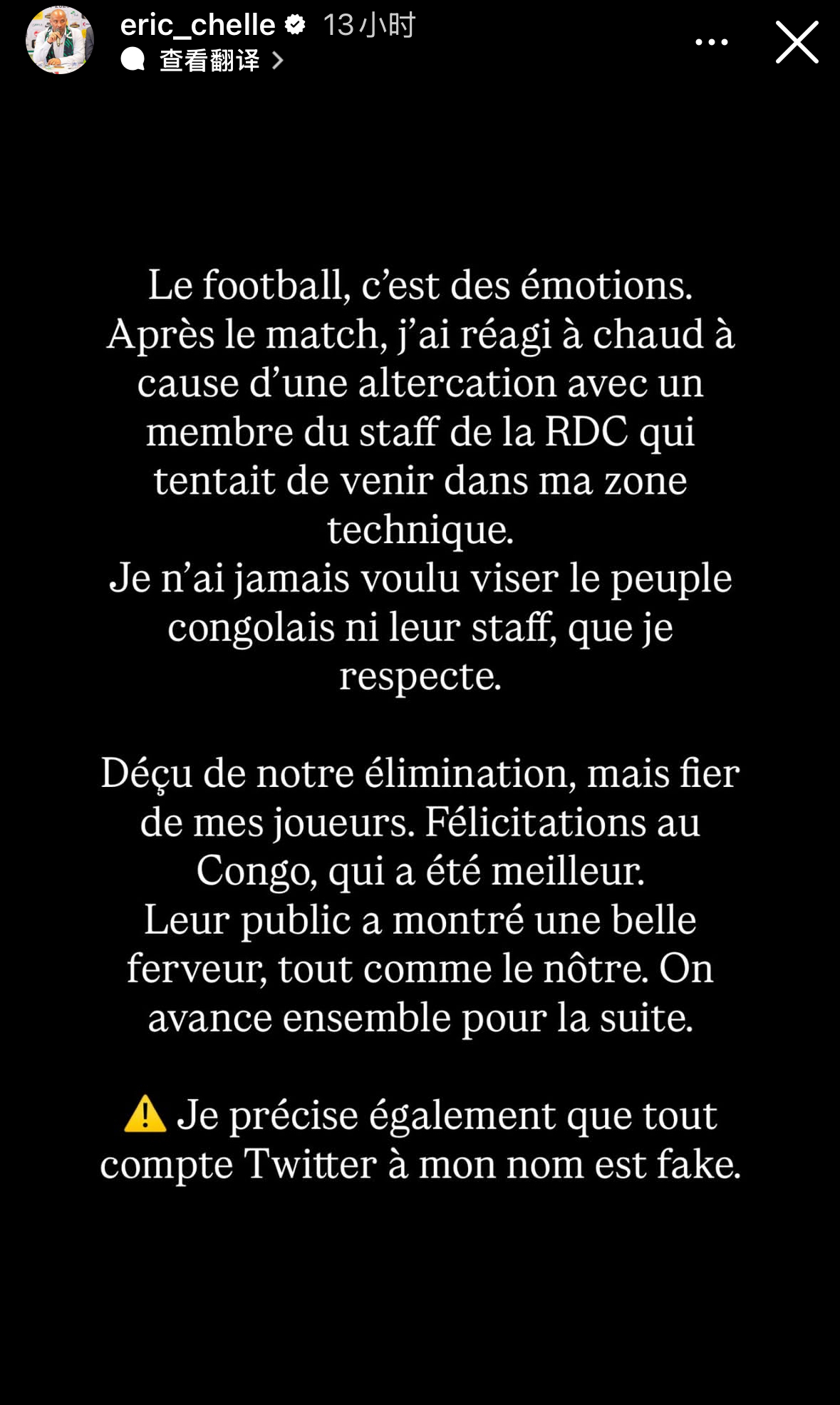Open the eric_chelle username link
The image size is (840, 1405).
click(197, 25)
